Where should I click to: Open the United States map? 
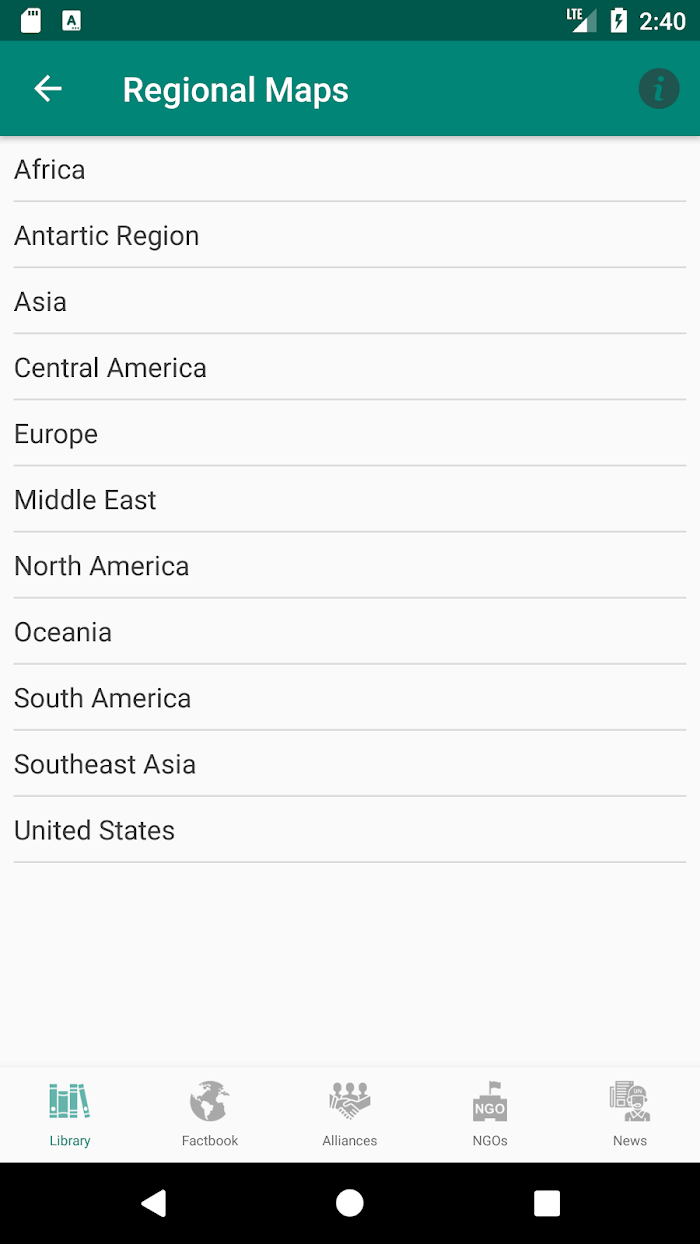click(x=350, y=829)
